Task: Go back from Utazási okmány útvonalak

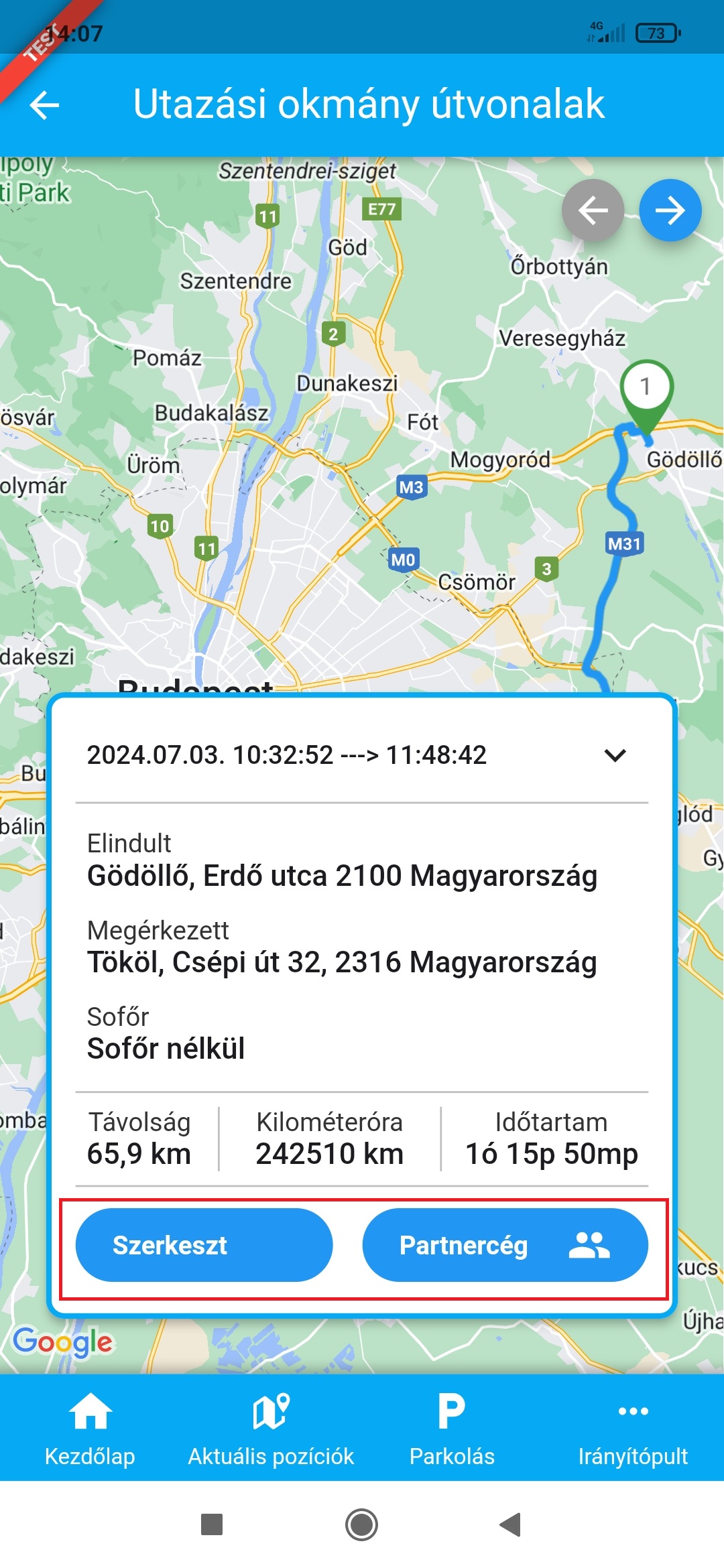Action: point(45,105)
